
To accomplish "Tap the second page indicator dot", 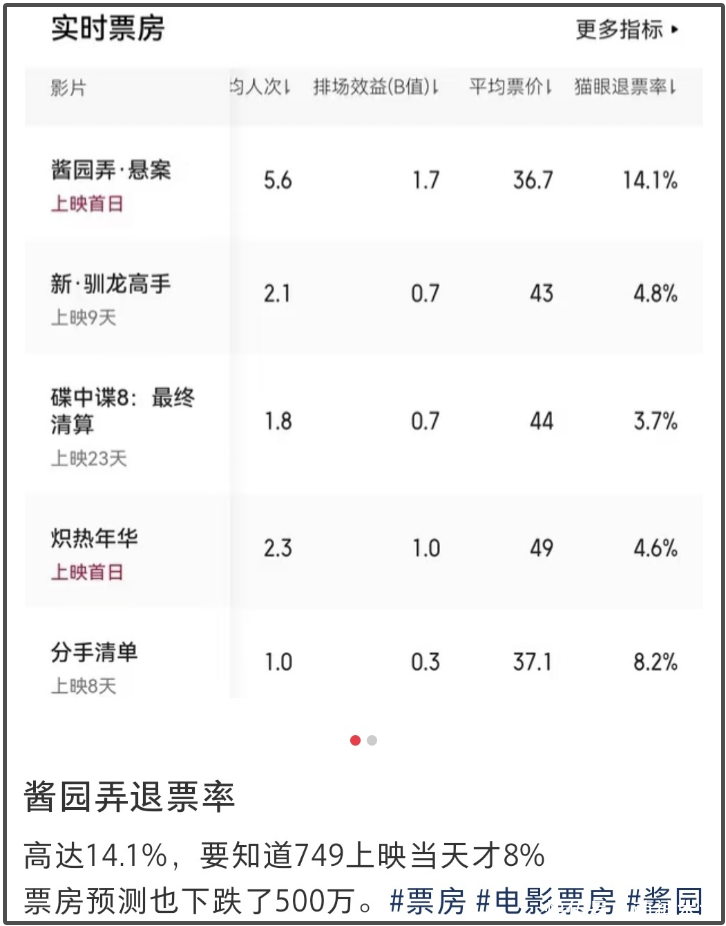I will pyautogui.click(x=372, y=740).
